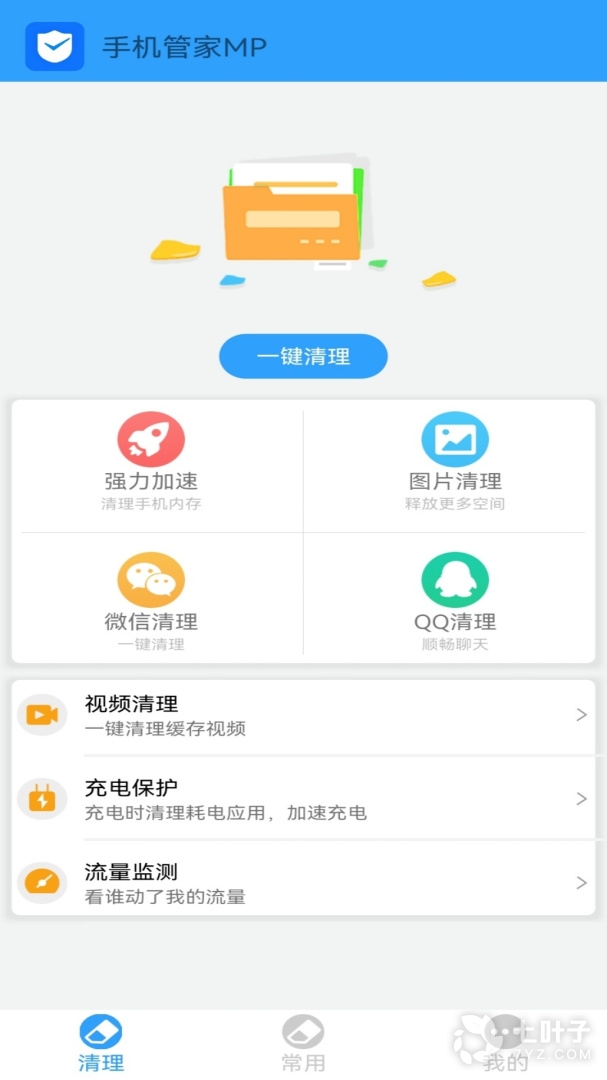The height and width of the screenshot is (1080, 607).
Task: Switch to the 清理 tab
Action: tap(101, 1043)
